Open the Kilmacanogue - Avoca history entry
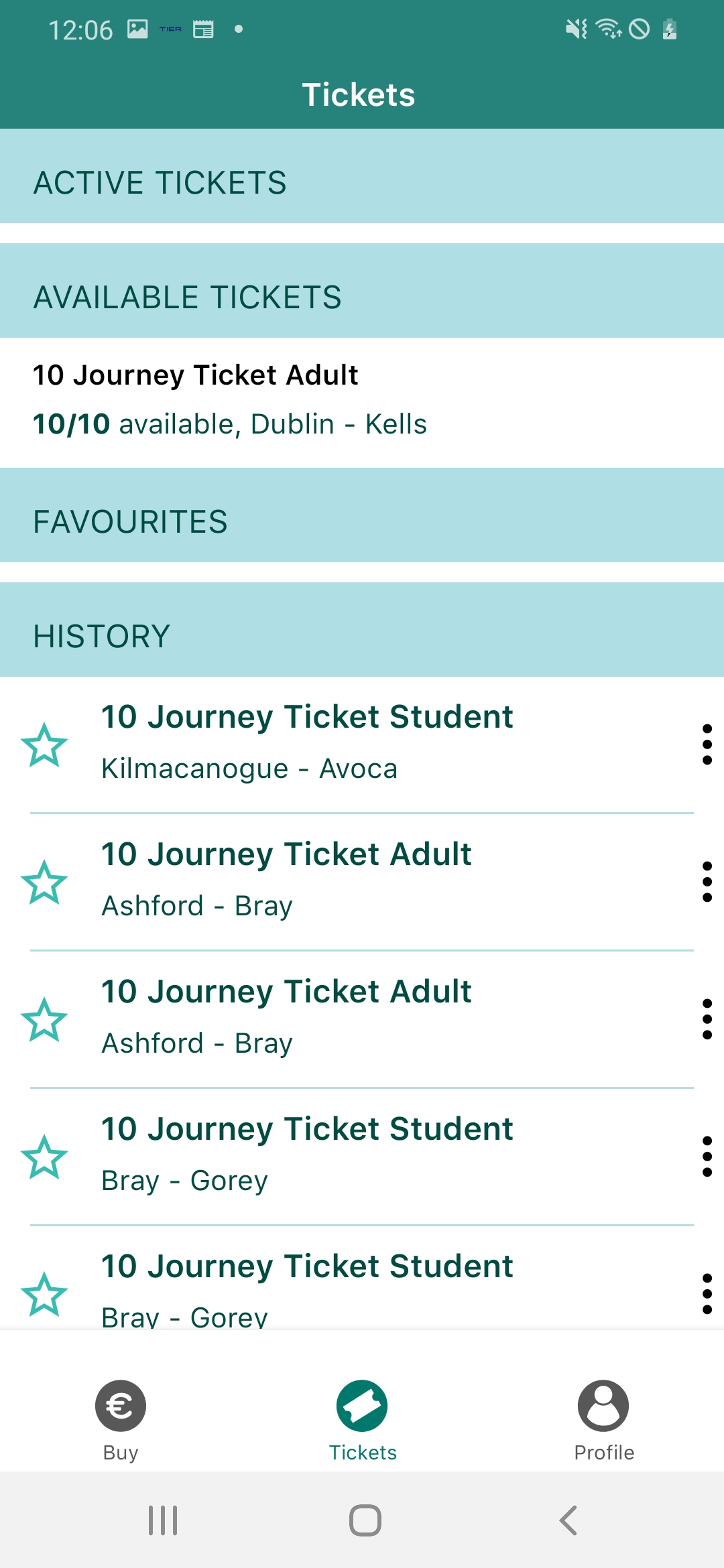 click(362, 744)
